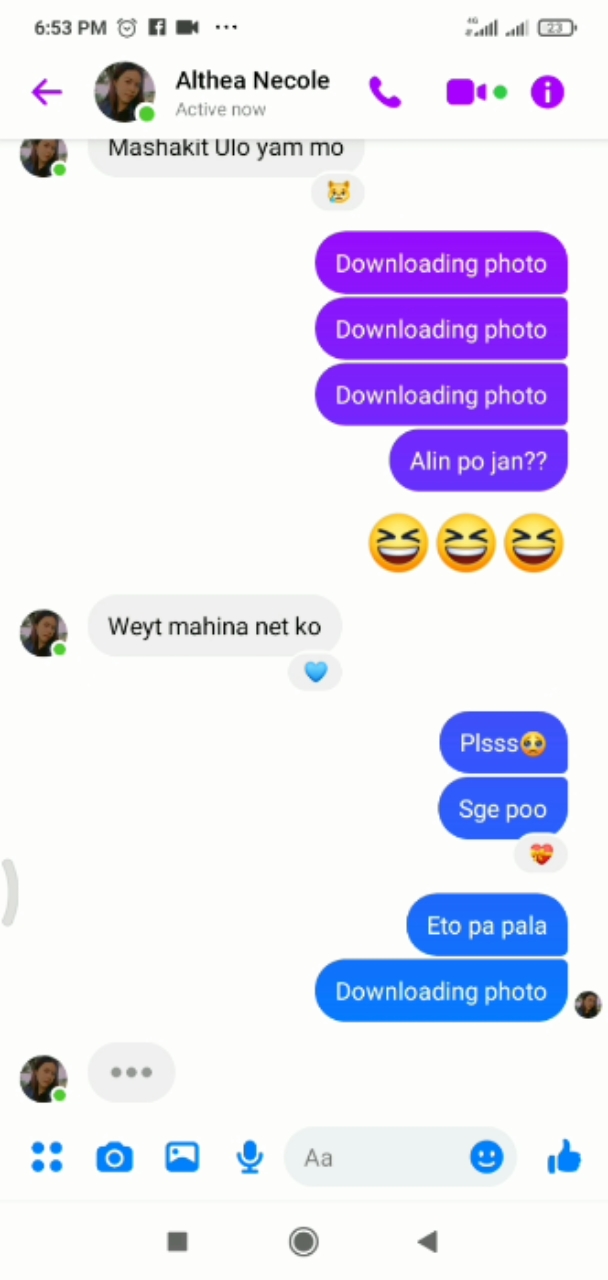The height and width of the screenshot is (1280, 608).
Task: Tap the system back triangle
Action: (x=427, y=1241)
